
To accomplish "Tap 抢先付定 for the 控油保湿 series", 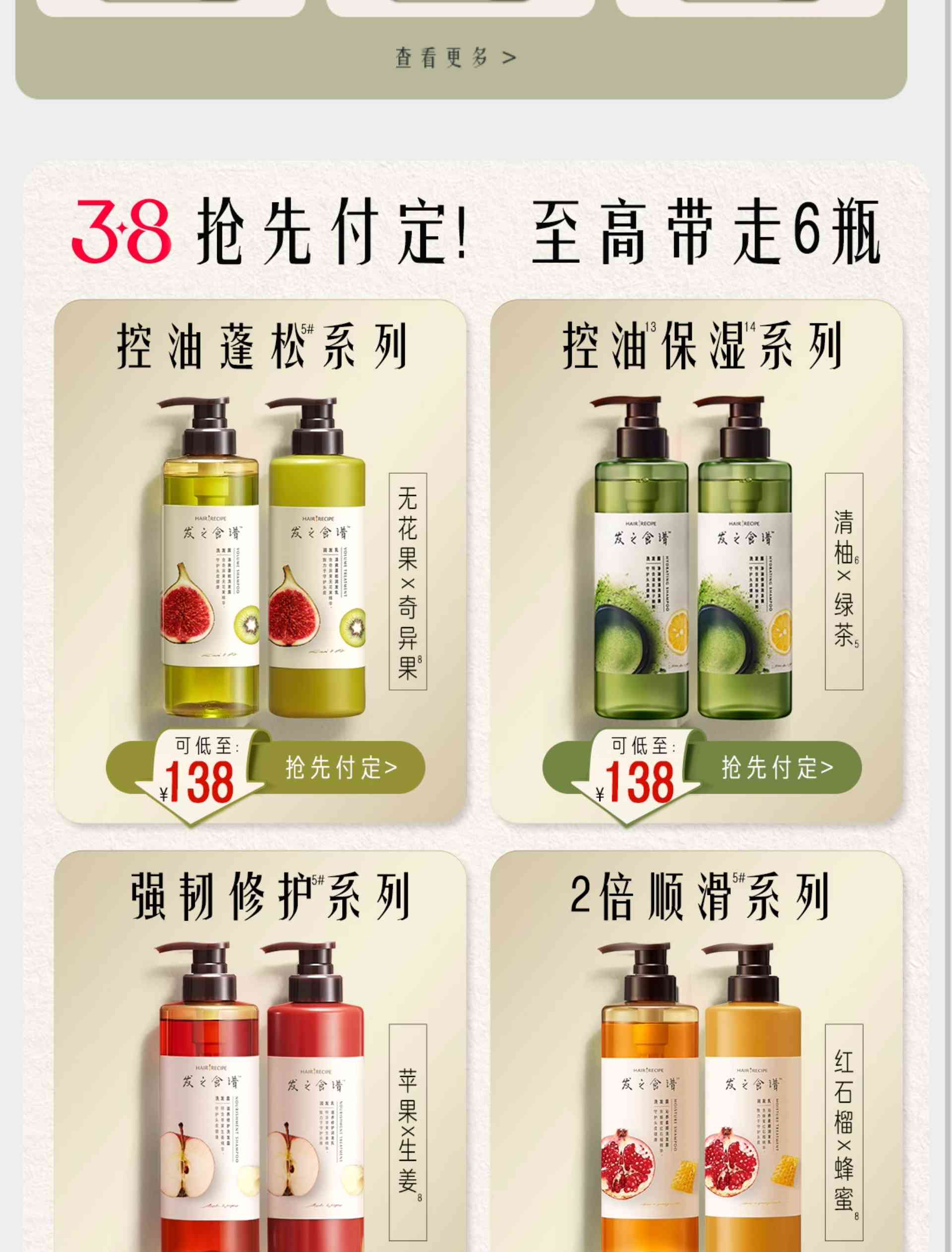I will coord(777,767).
